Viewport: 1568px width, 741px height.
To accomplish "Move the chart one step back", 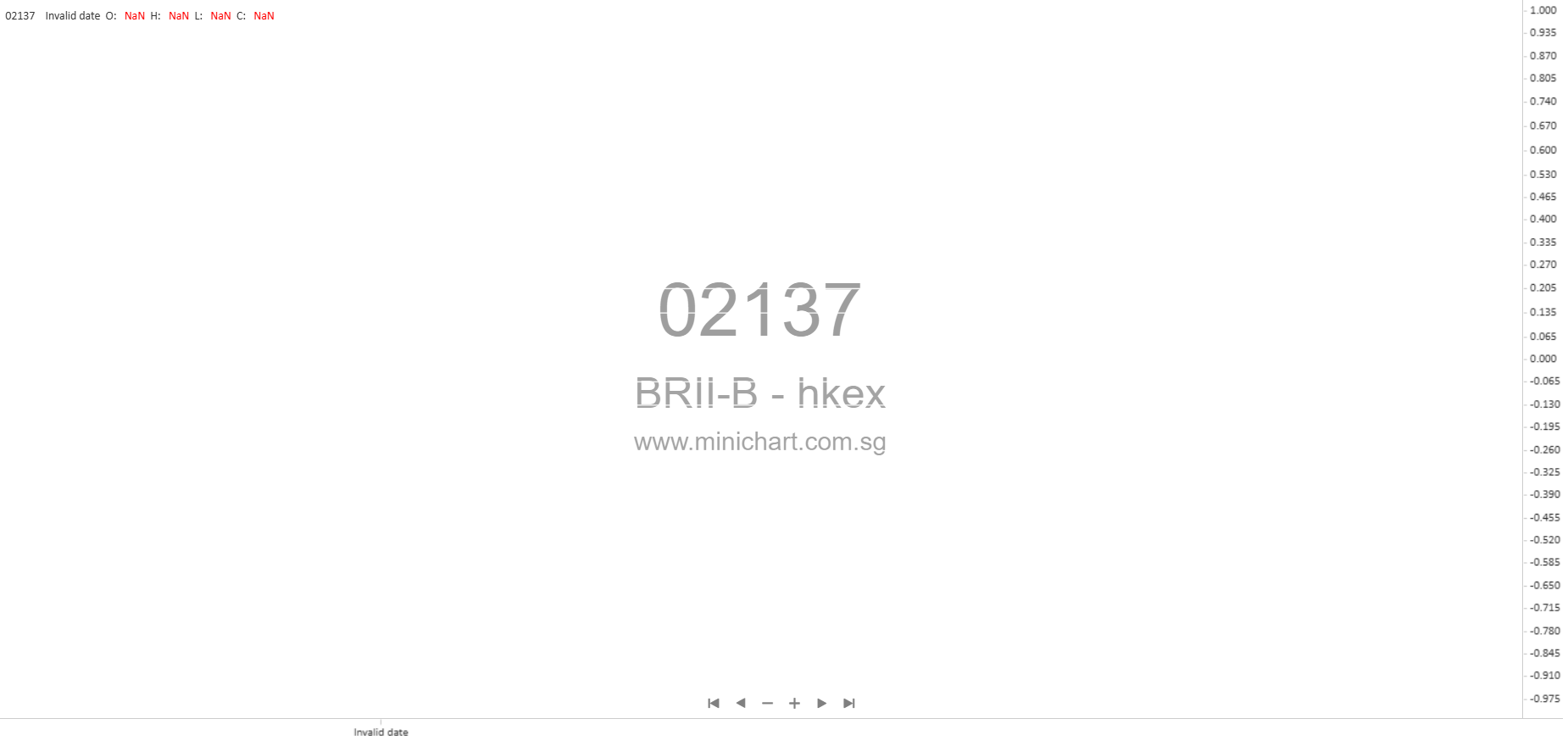I will point(741,703).
